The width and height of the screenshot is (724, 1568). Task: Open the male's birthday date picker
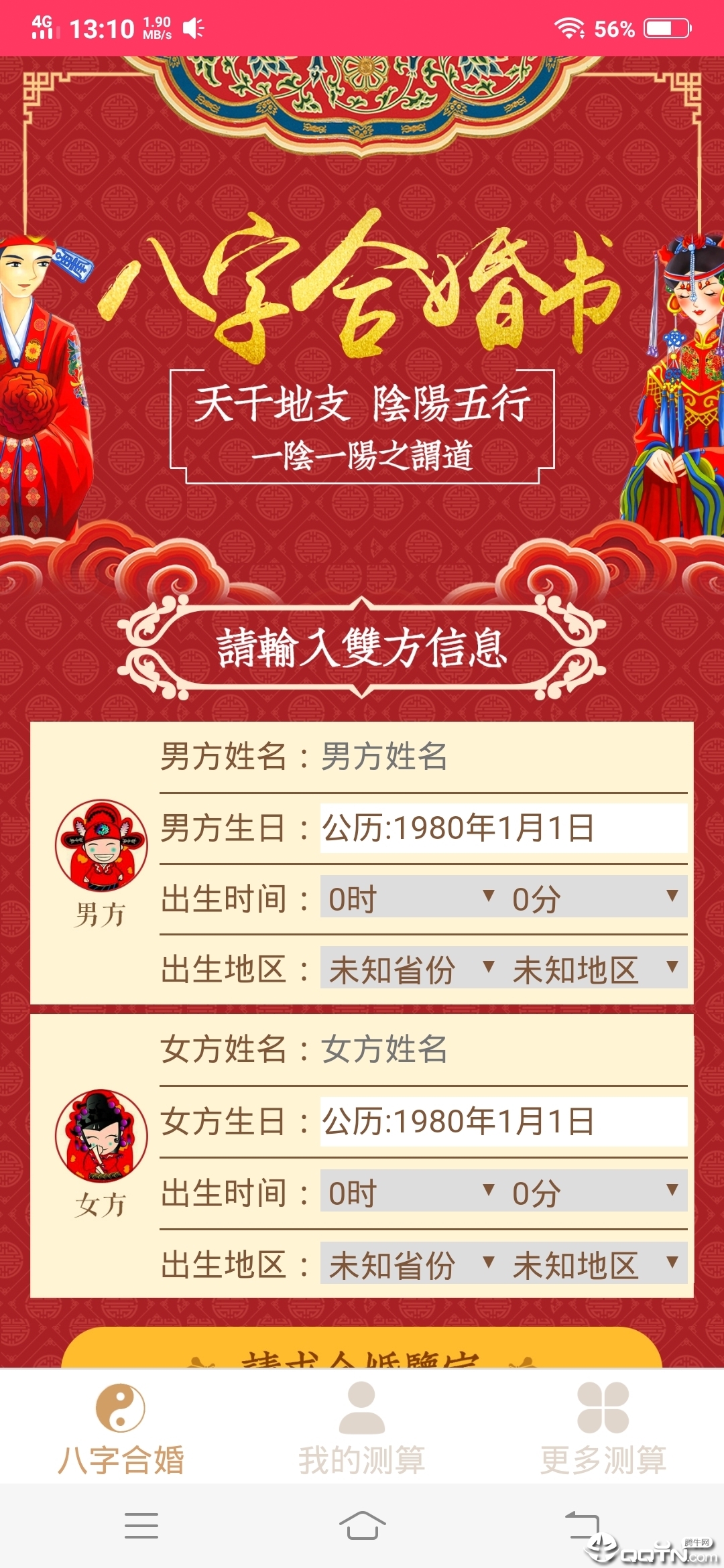504,828
